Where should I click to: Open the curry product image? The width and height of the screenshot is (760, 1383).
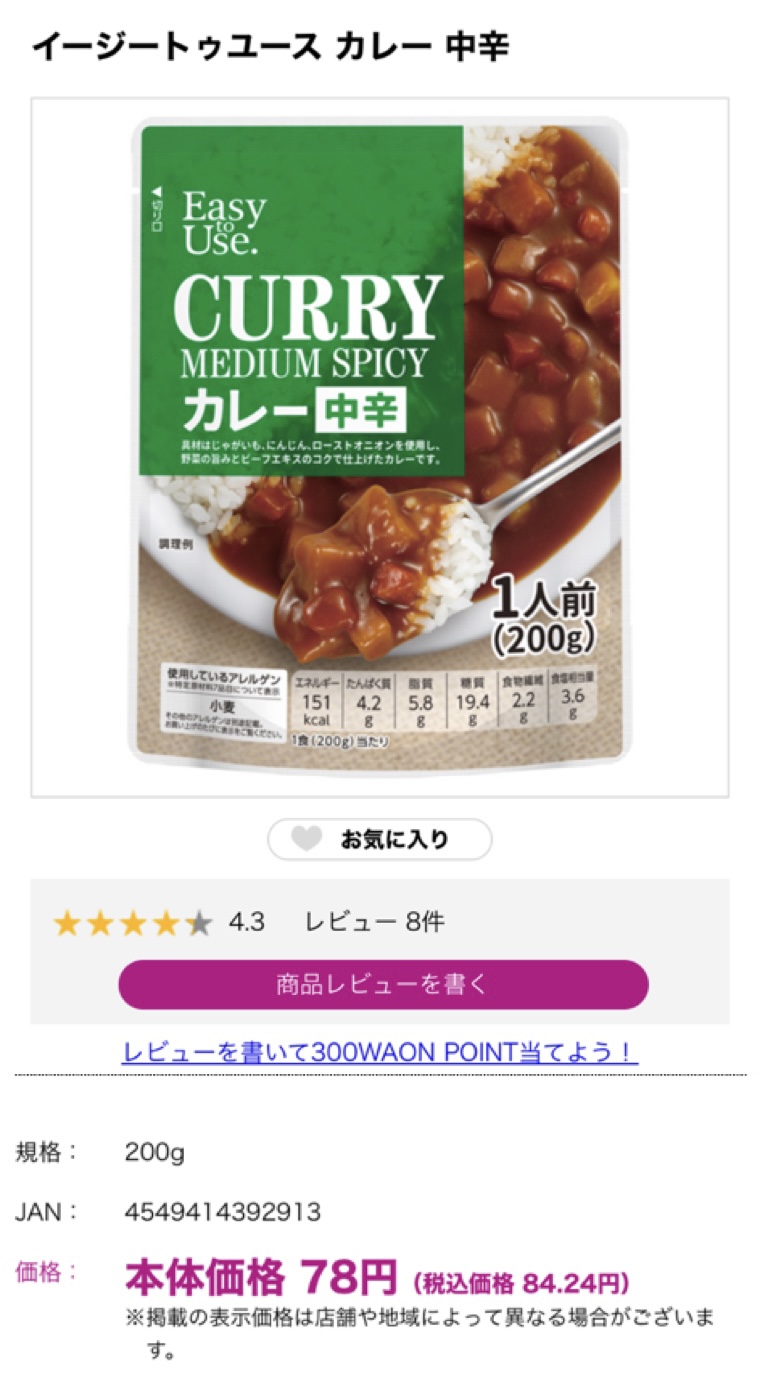click(x=379, y=447)
